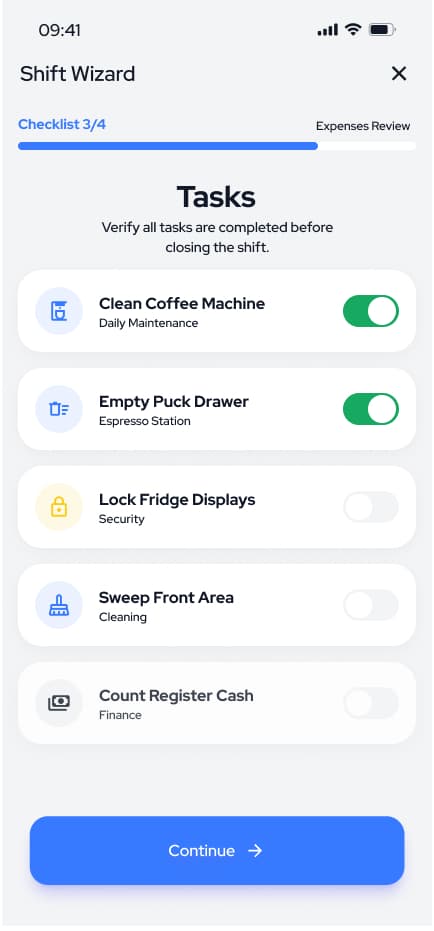Viewport: 434px width, 931px height.
Task: Mark Sweep Front Area as done
Action: 370,605
